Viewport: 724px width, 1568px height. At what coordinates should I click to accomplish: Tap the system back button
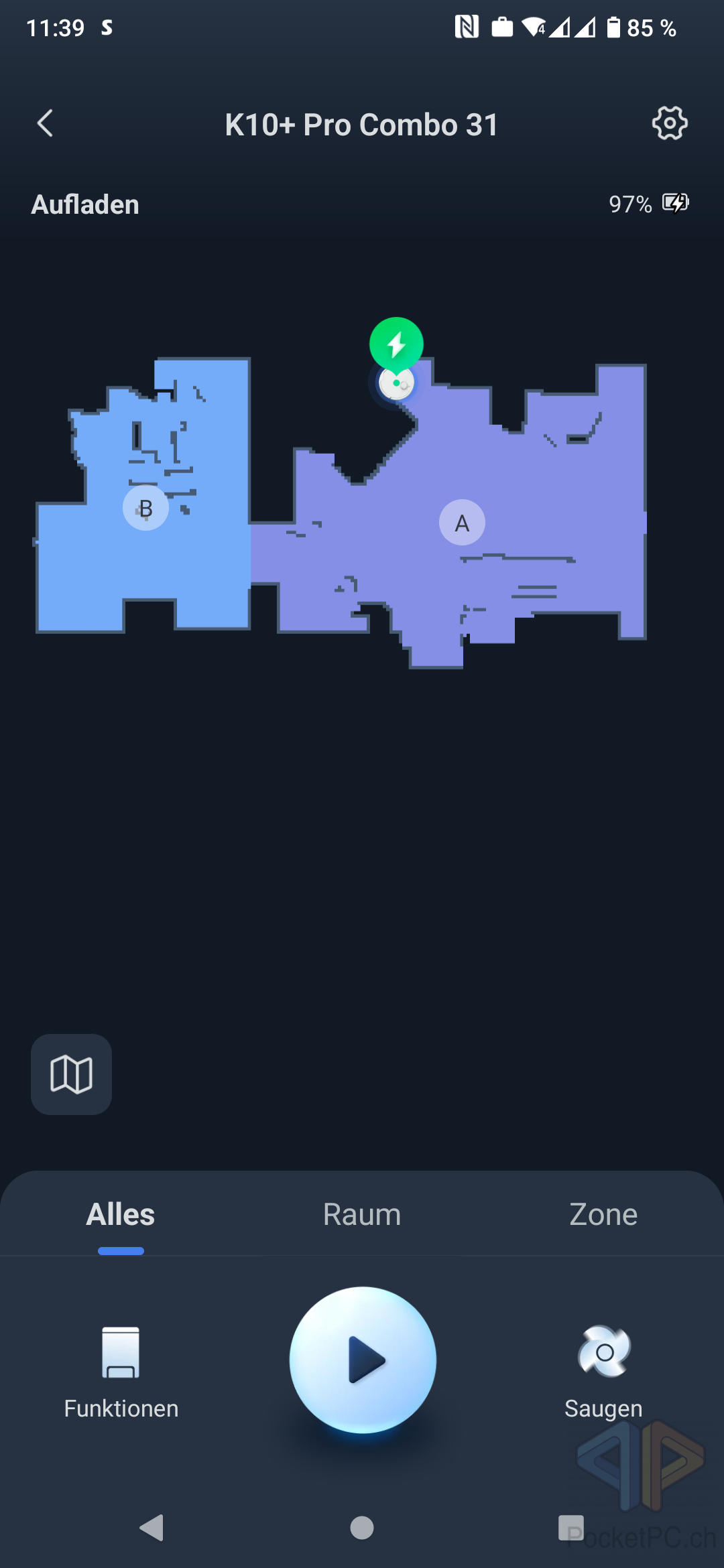tap(152, 1528)
